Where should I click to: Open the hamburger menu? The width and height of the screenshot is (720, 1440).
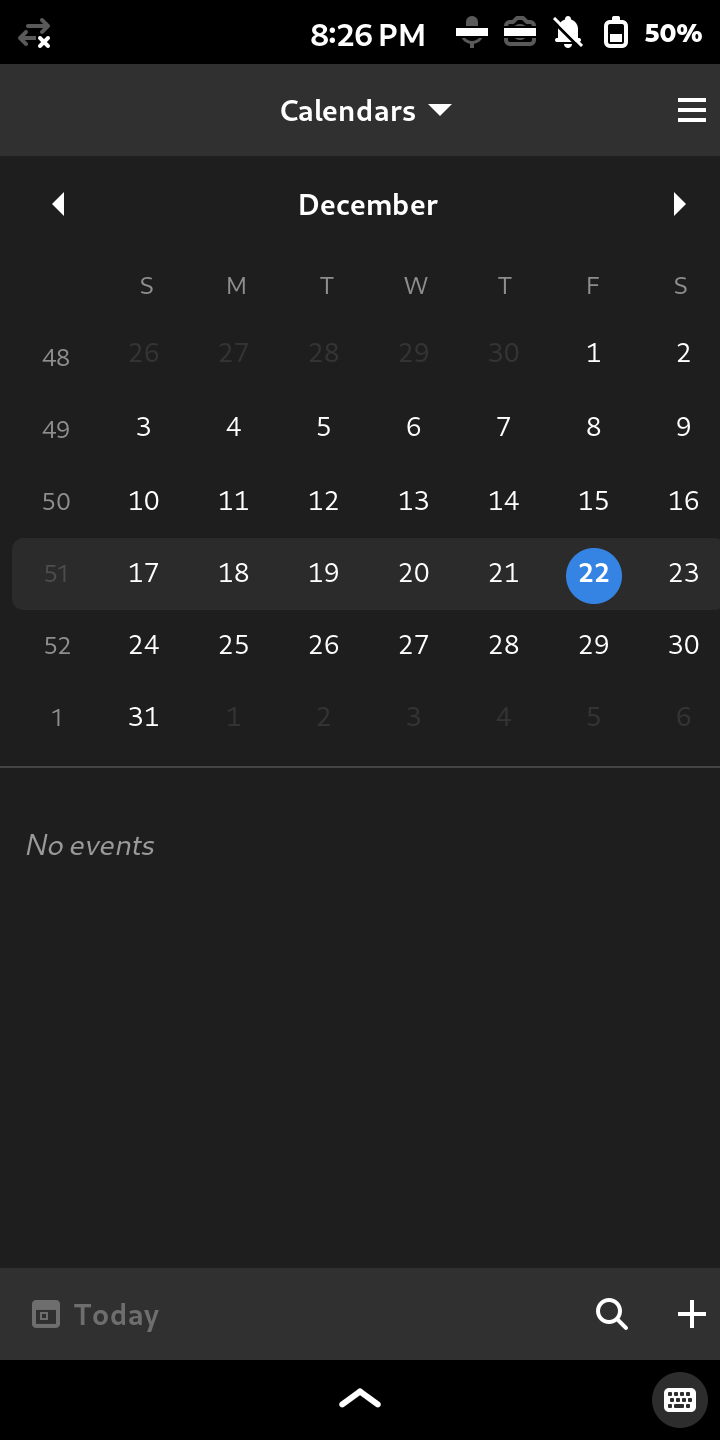[692, 110]
